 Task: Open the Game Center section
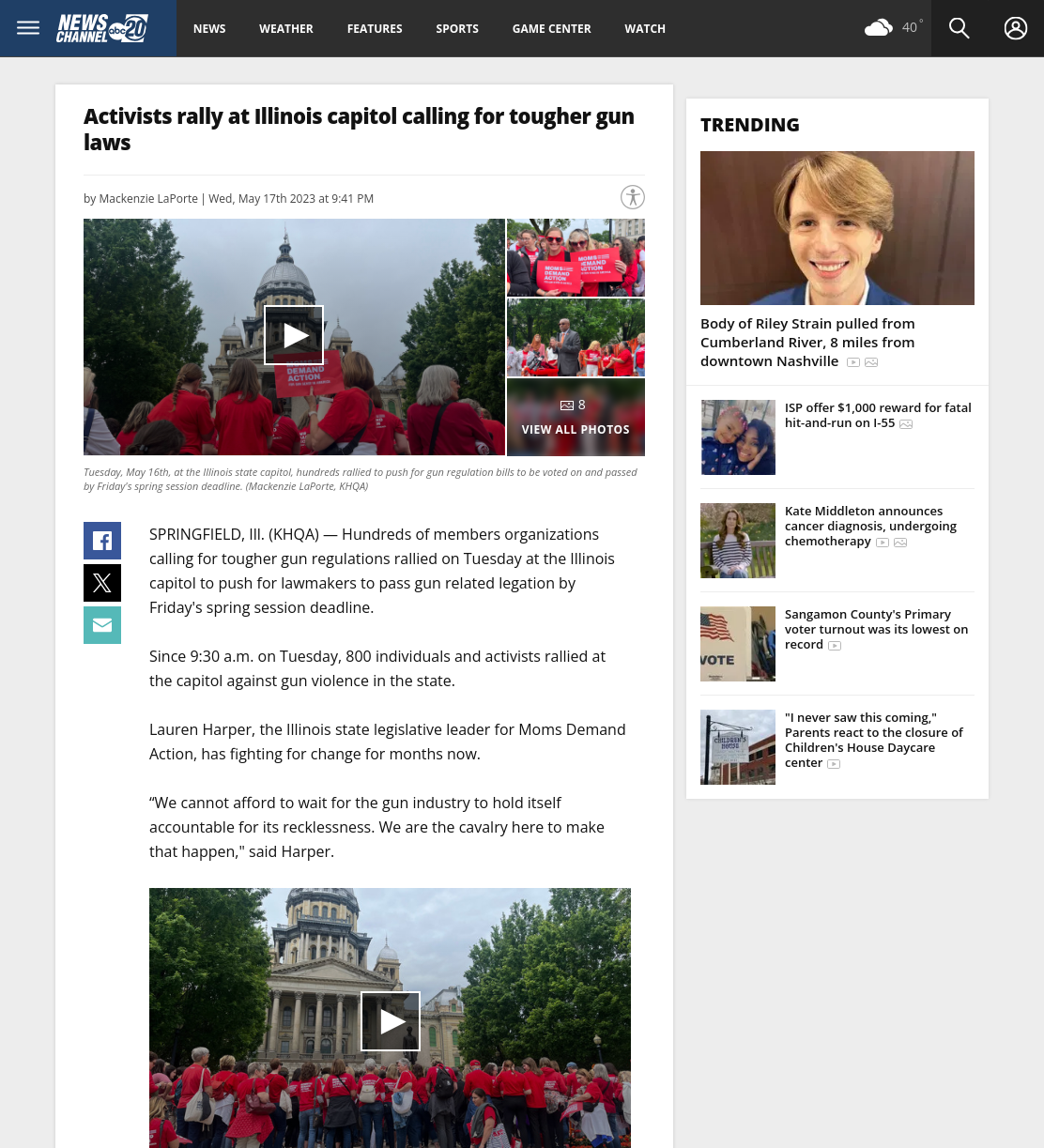[552, 29]
